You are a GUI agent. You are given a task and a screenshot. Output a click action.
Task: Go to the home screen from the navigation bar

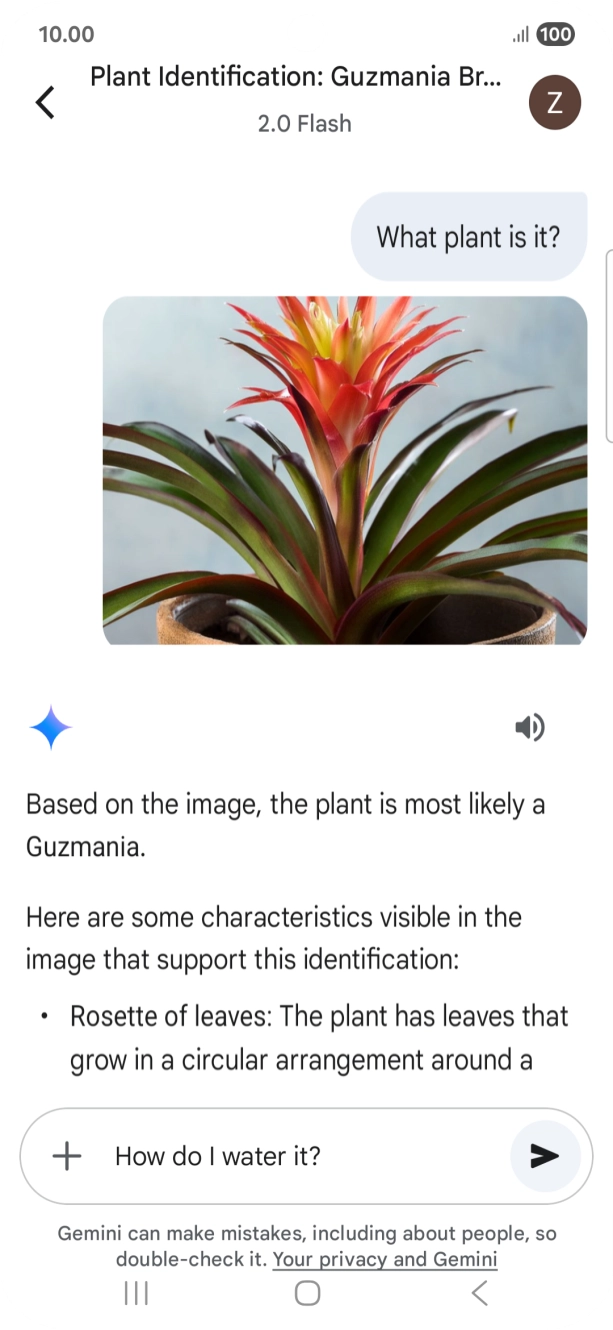click(307, 1293)
